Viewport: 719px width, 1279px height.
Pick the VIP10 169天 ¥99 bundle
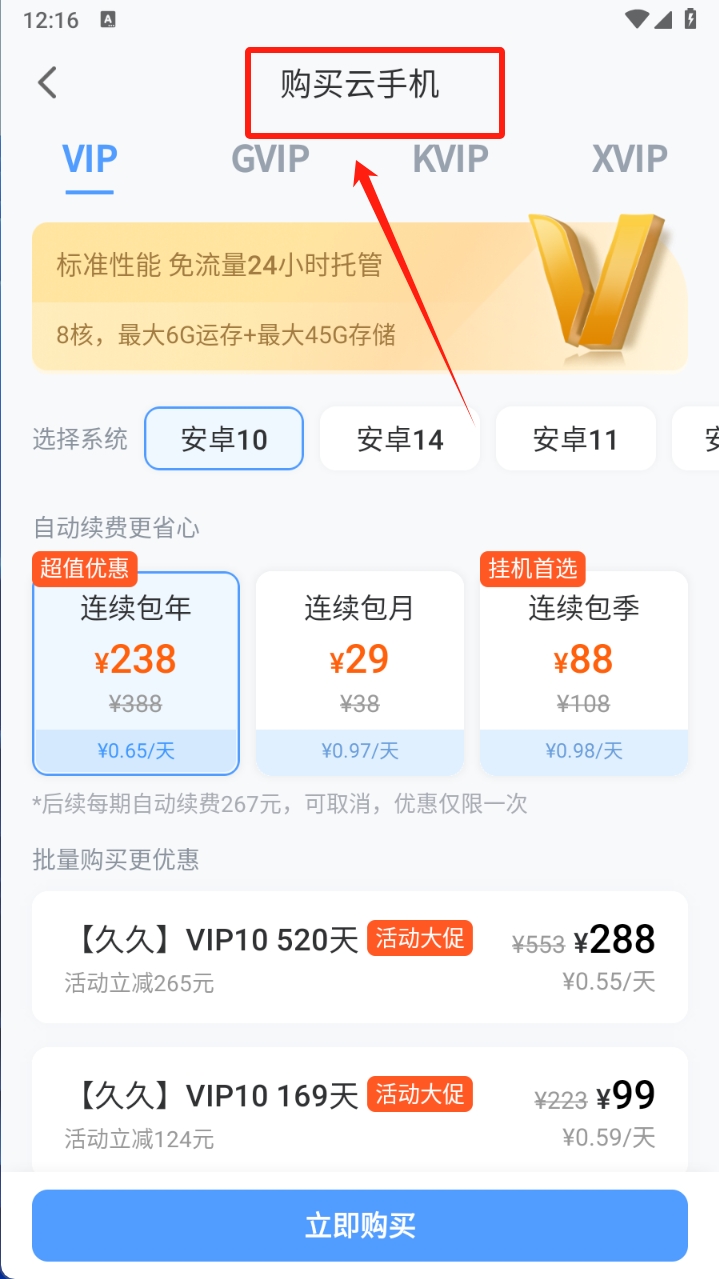(360, 1110)
